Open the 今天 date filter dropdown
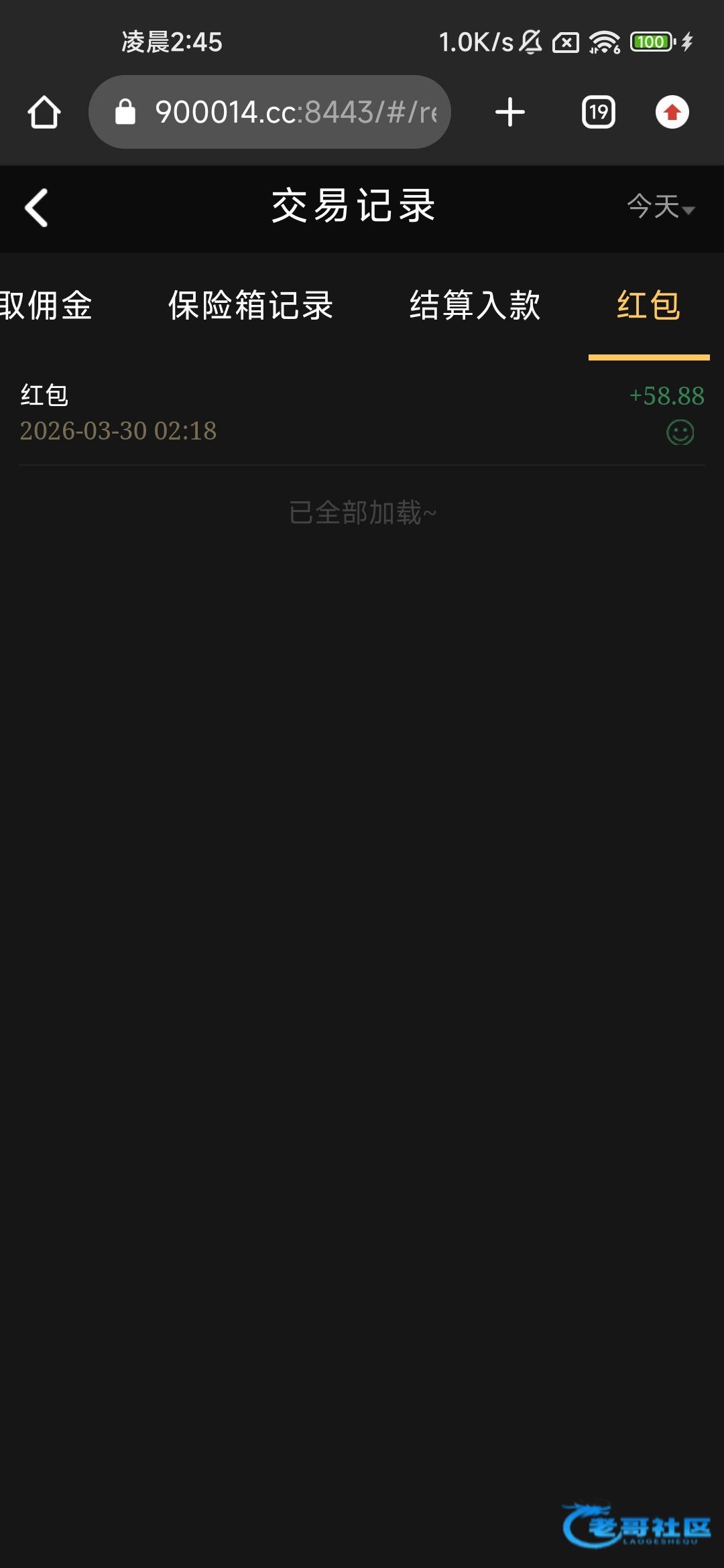724x1568 pixels. pos(660,206)
